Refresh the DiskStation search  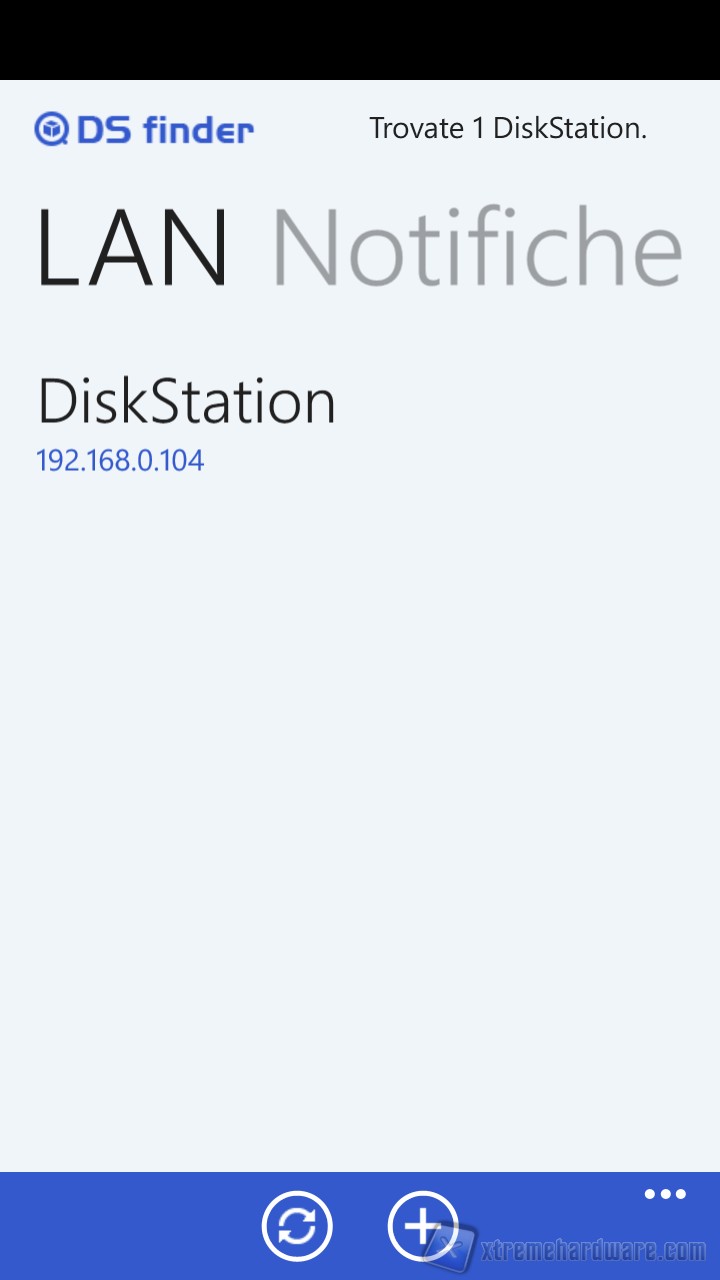point(297,1225)
